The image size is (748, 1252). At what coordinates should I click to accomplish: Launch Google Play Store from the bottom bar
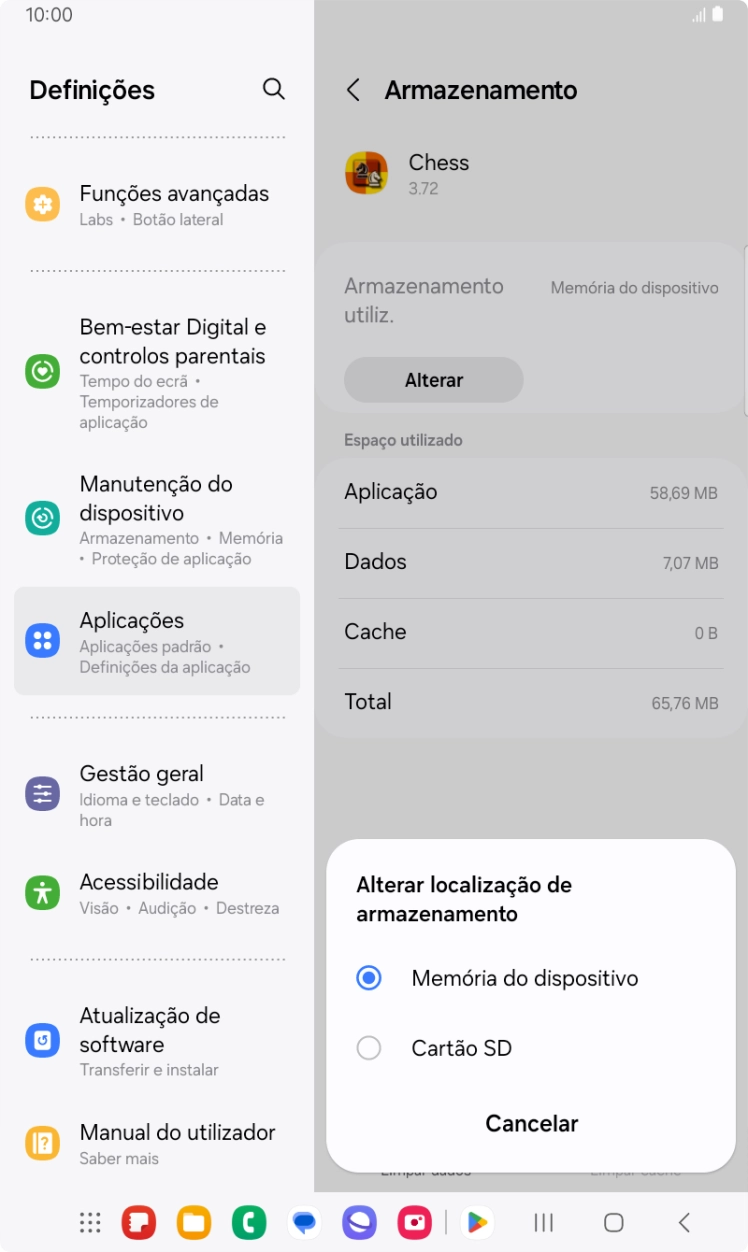point(478,1222)
